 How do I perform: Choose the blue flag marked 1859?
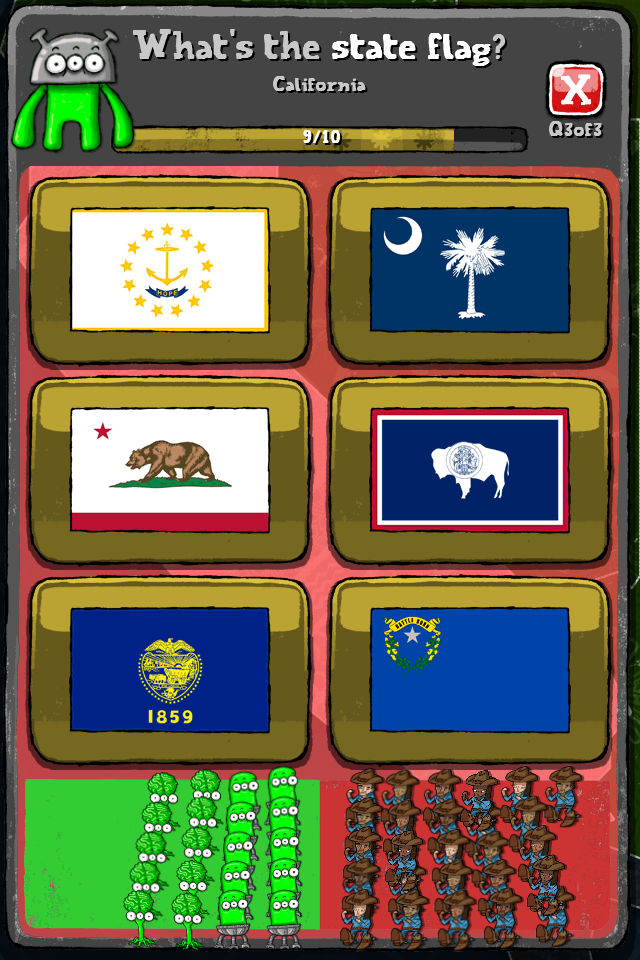(x=169, y=670)
